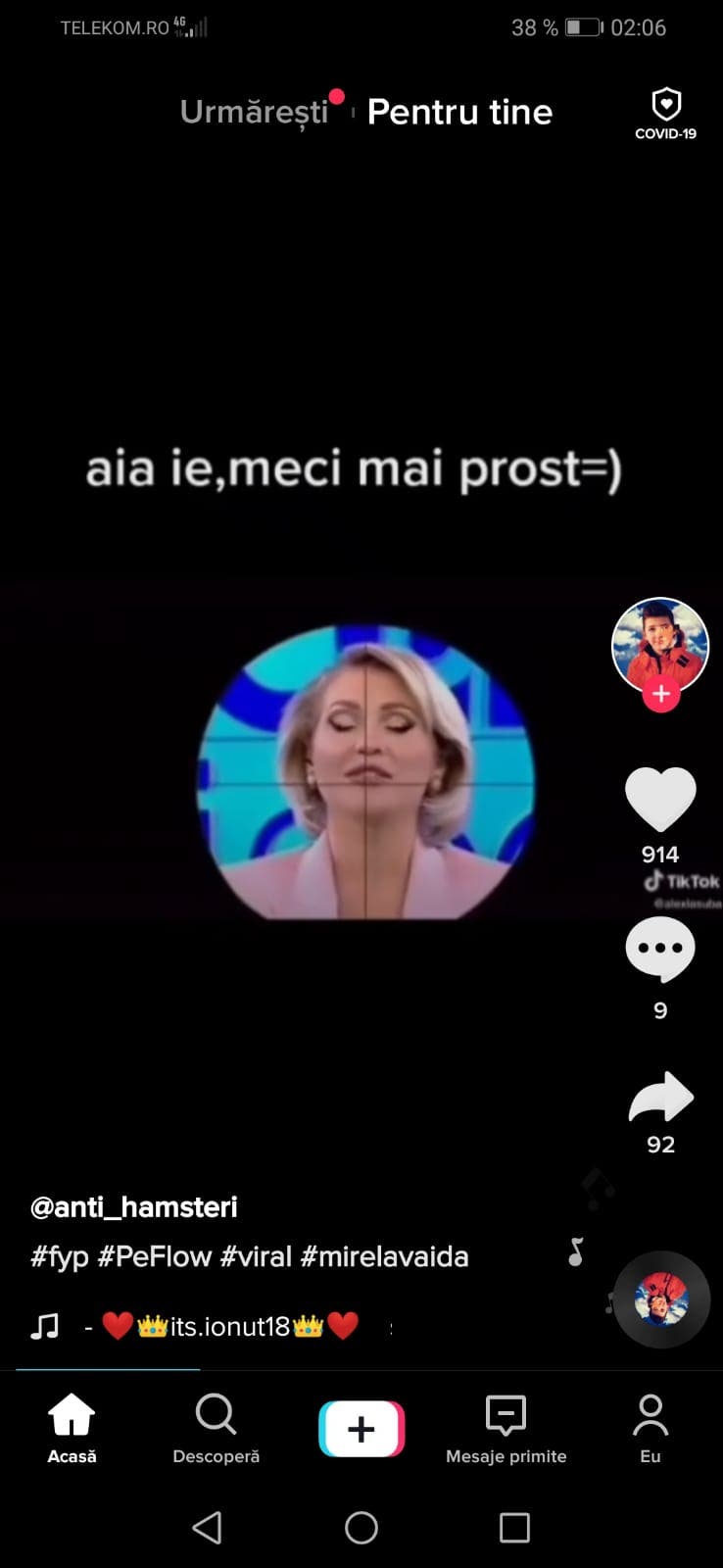
Task: Open the Descoperă tab
Action: [x=216, y=1429]
